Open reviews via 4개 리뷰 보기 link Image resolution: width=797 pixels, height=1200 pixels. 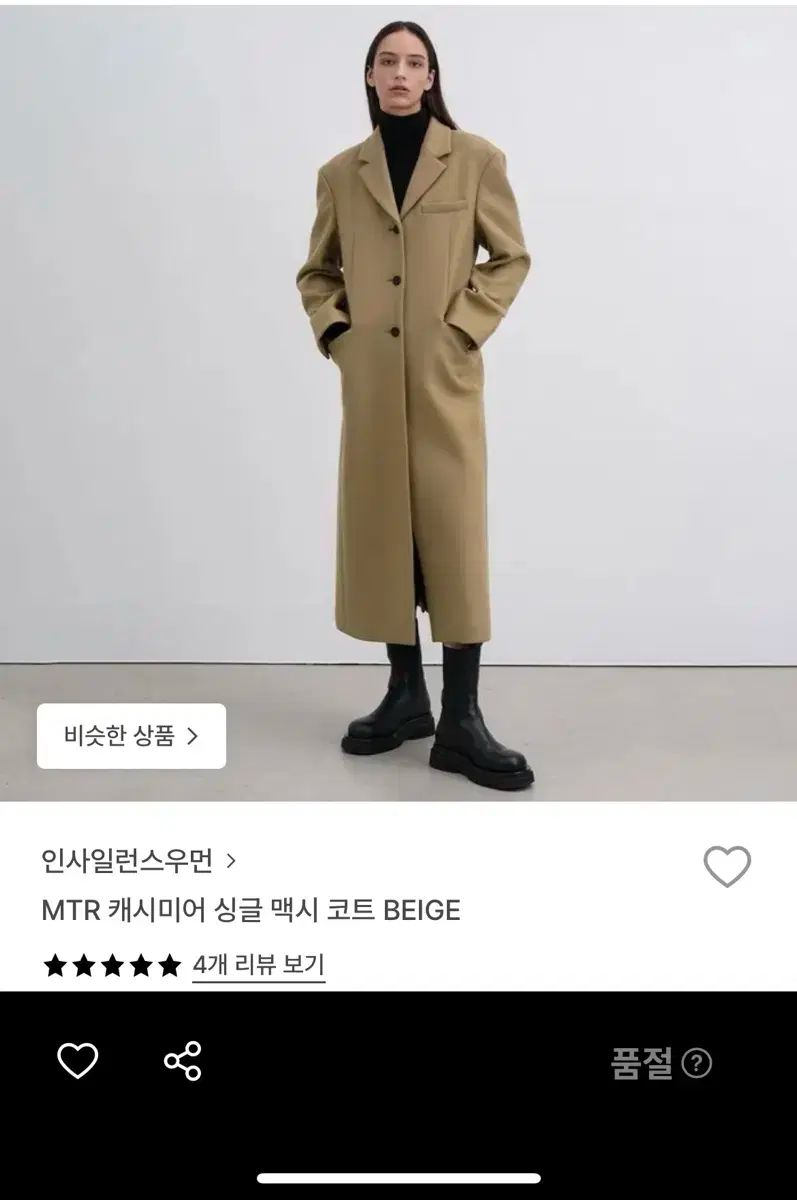click(x=258, y=967)
